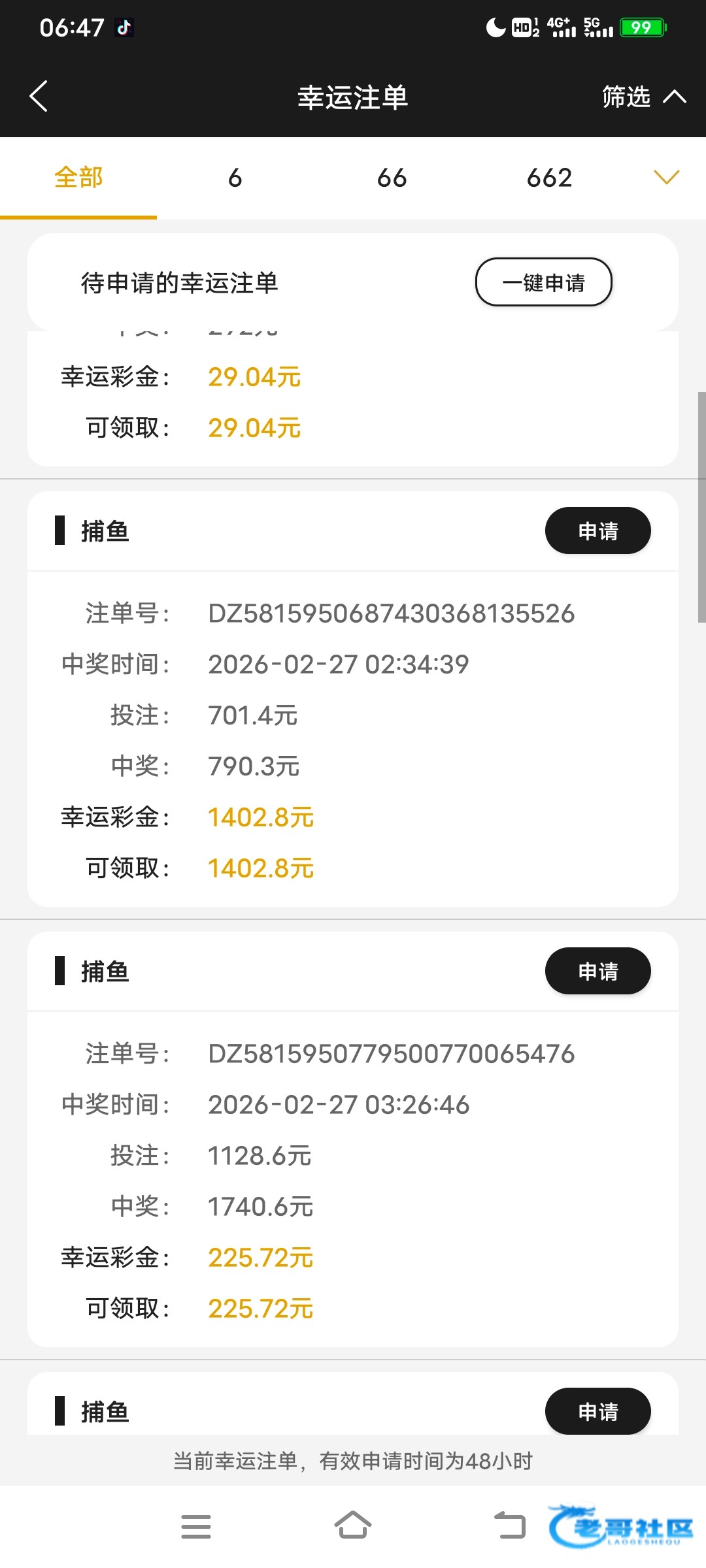Tap the 一键申请 button
Image resolution: width=706 pixels, height=1568 pixels.
(543, 282)
